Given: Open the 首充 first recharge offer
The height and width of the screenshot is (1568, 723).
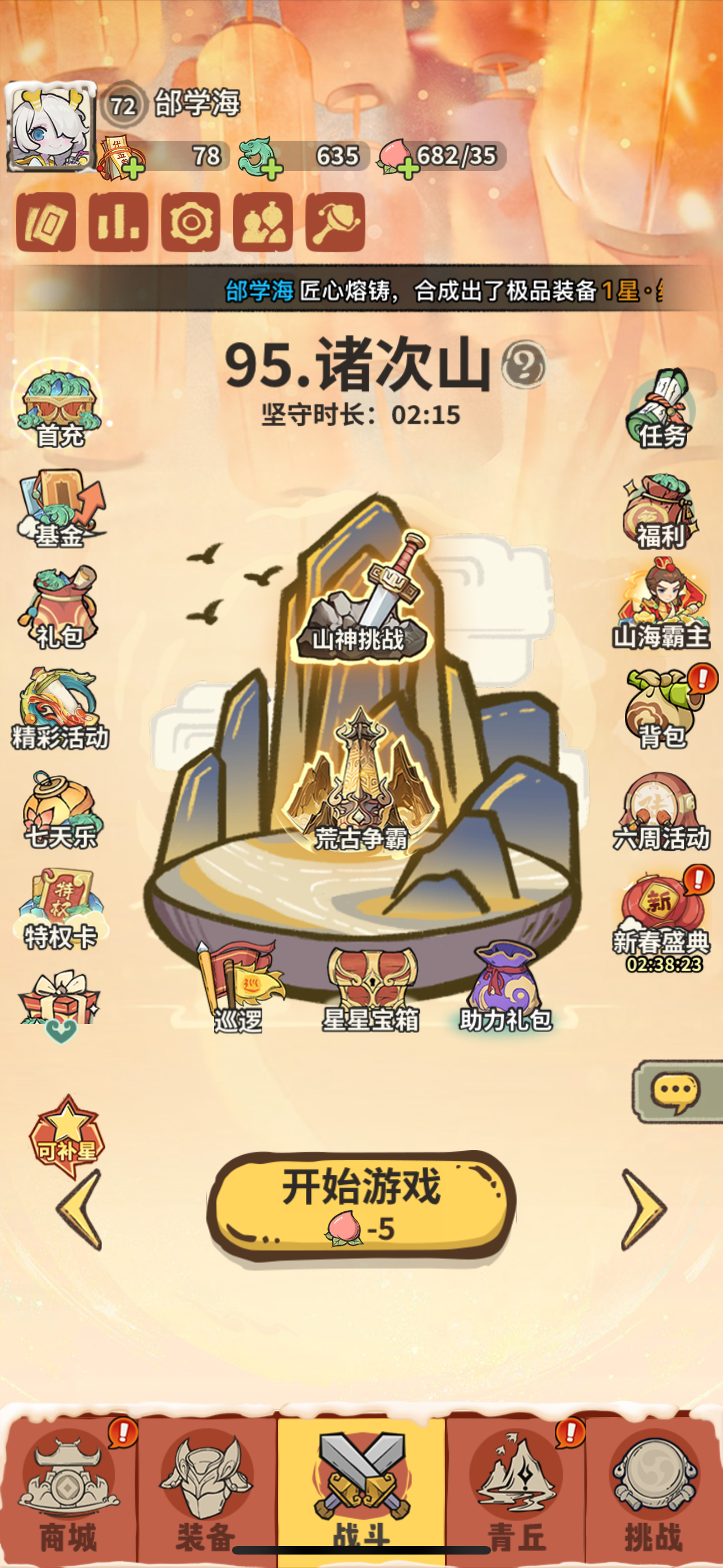Looking at the screenshot, I should 59,405.
